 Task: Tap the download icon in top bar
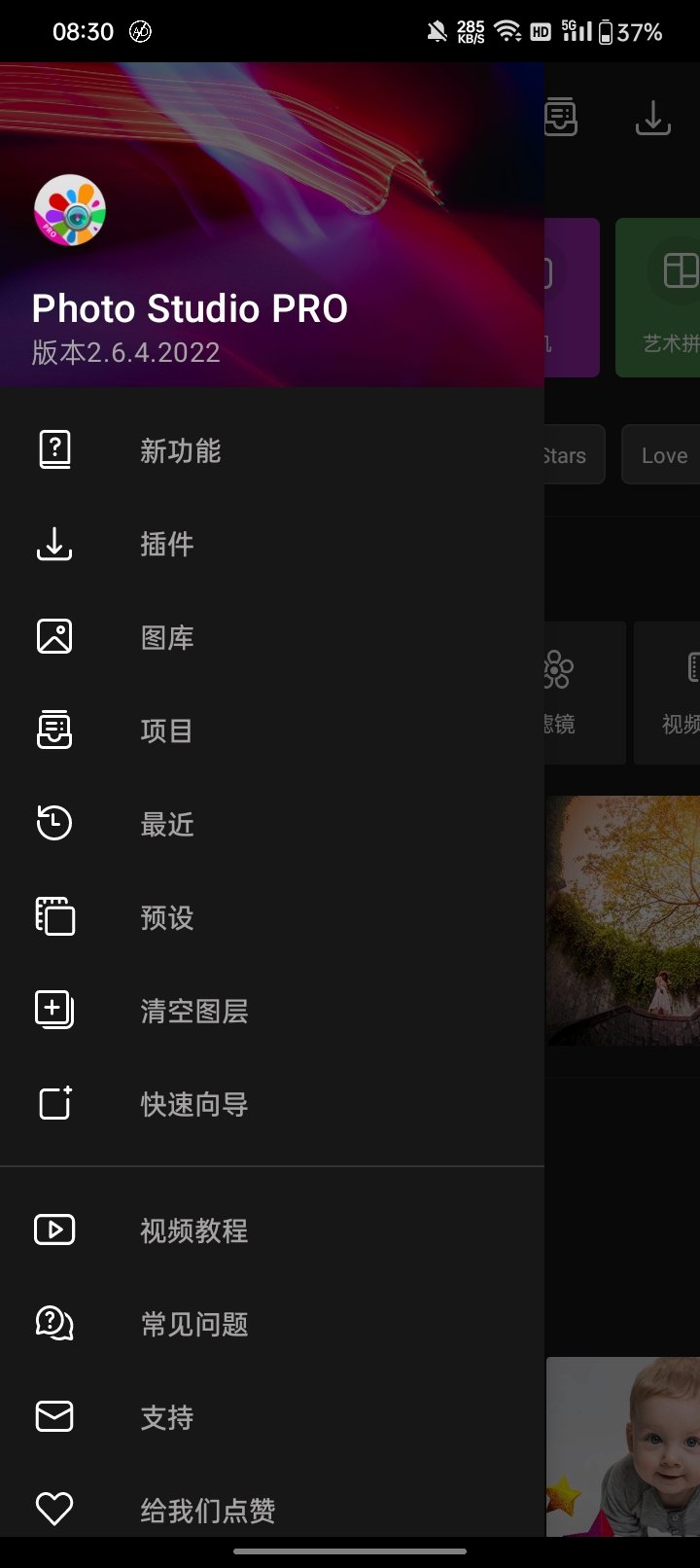[x=652, y=118]
